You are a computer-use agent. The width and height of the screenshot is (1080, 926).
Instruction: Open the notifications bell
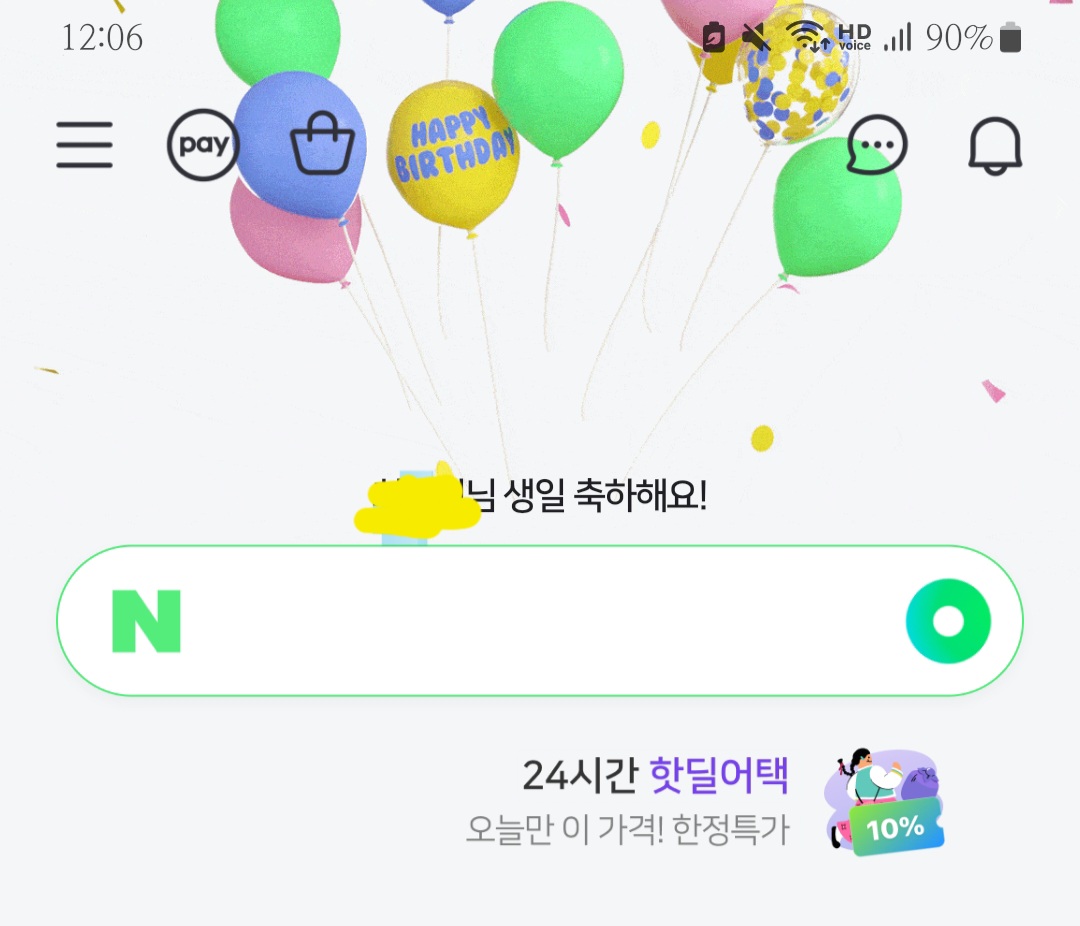[x=995, y=146]
